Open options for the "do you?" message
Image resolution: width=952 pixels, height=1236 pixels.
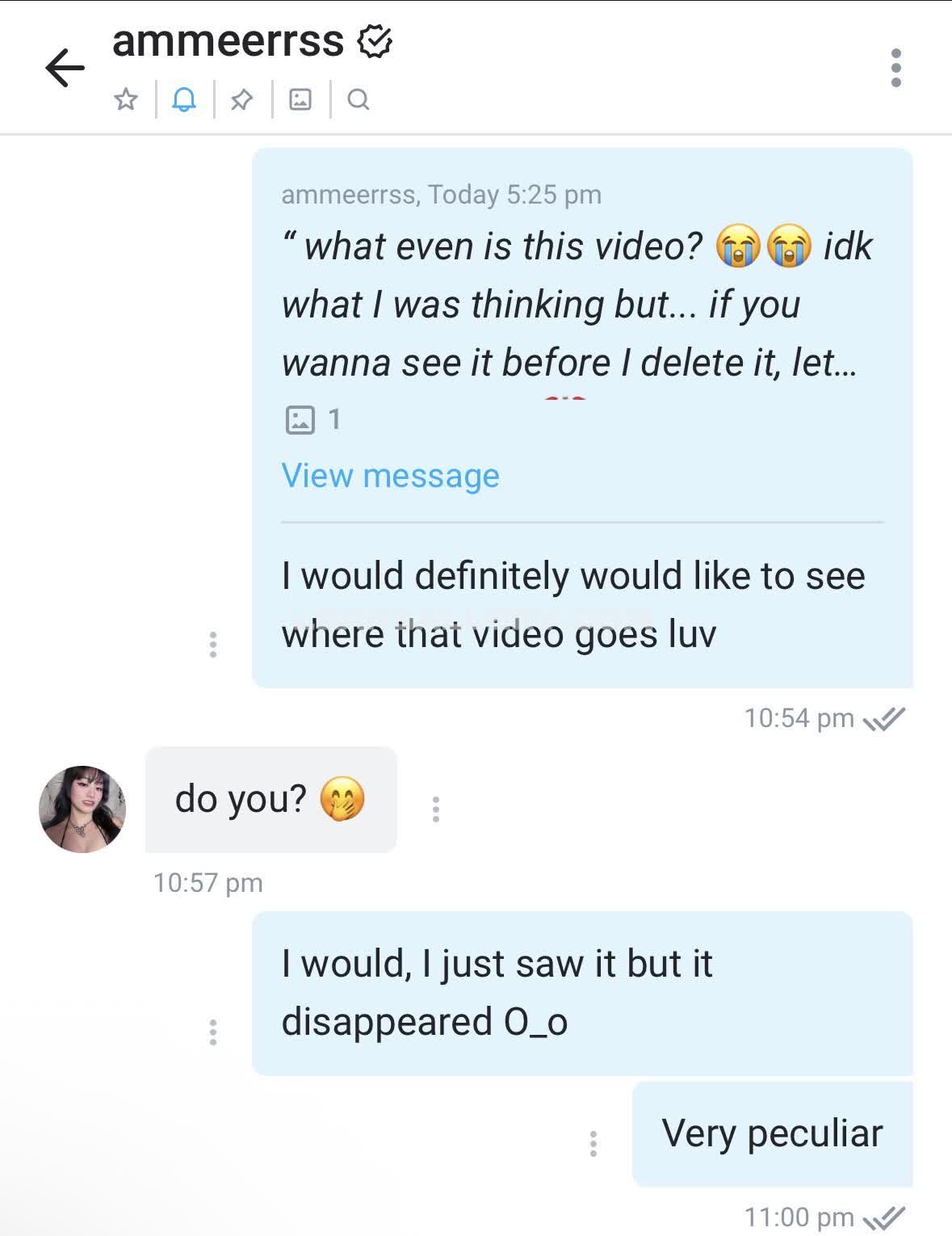(x=436, y=809)
